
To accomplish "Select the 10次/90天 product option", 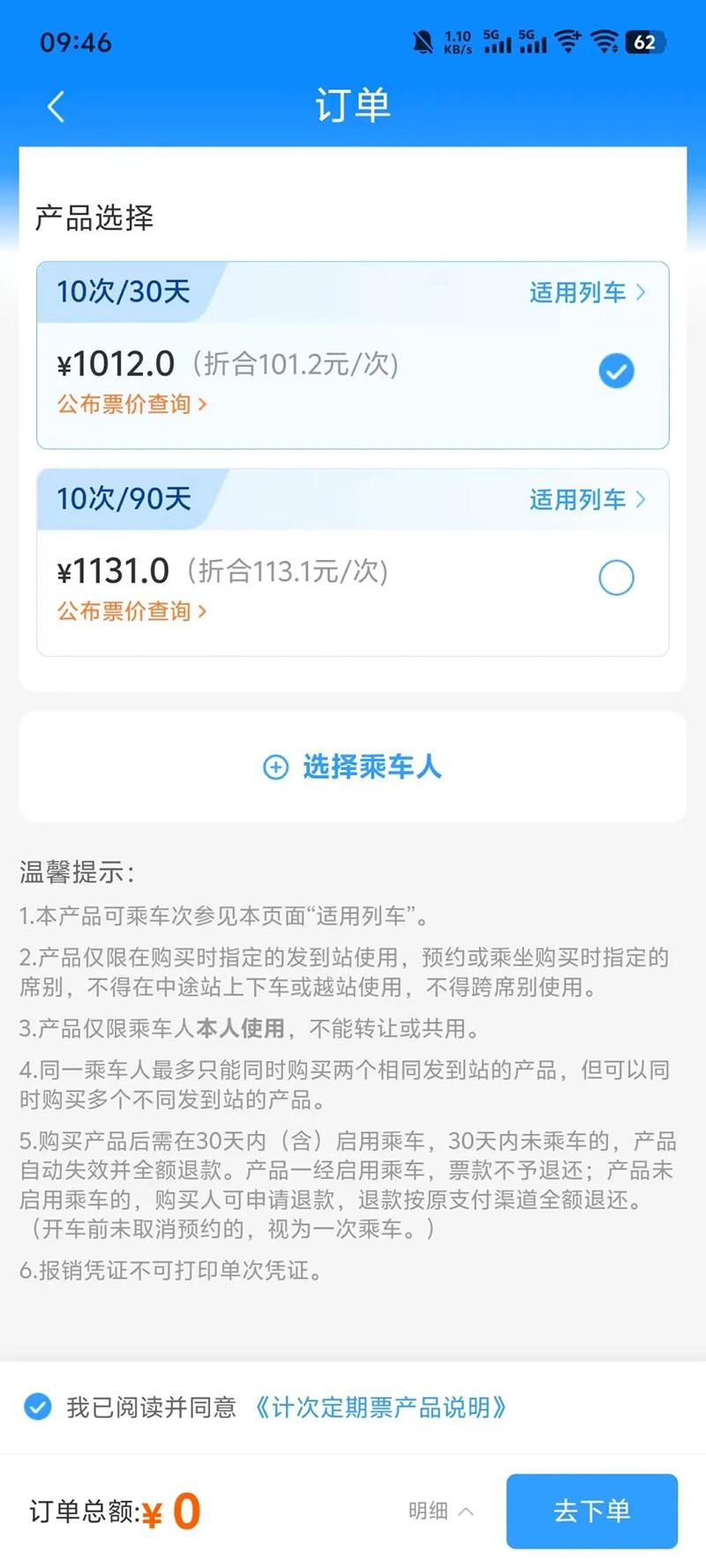I will (x=616, y=579).
